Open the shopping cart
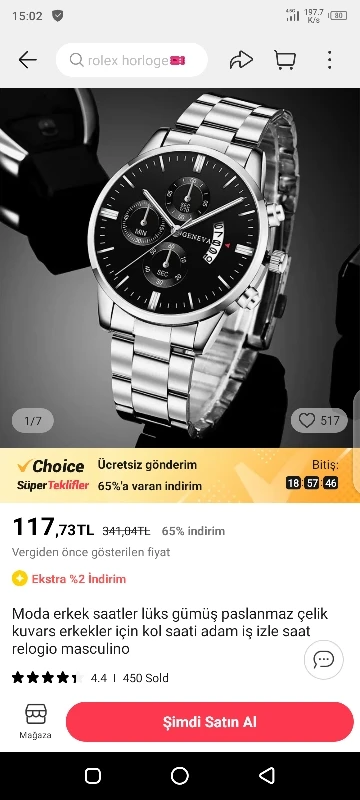360x800 pixels. [285, 60]
